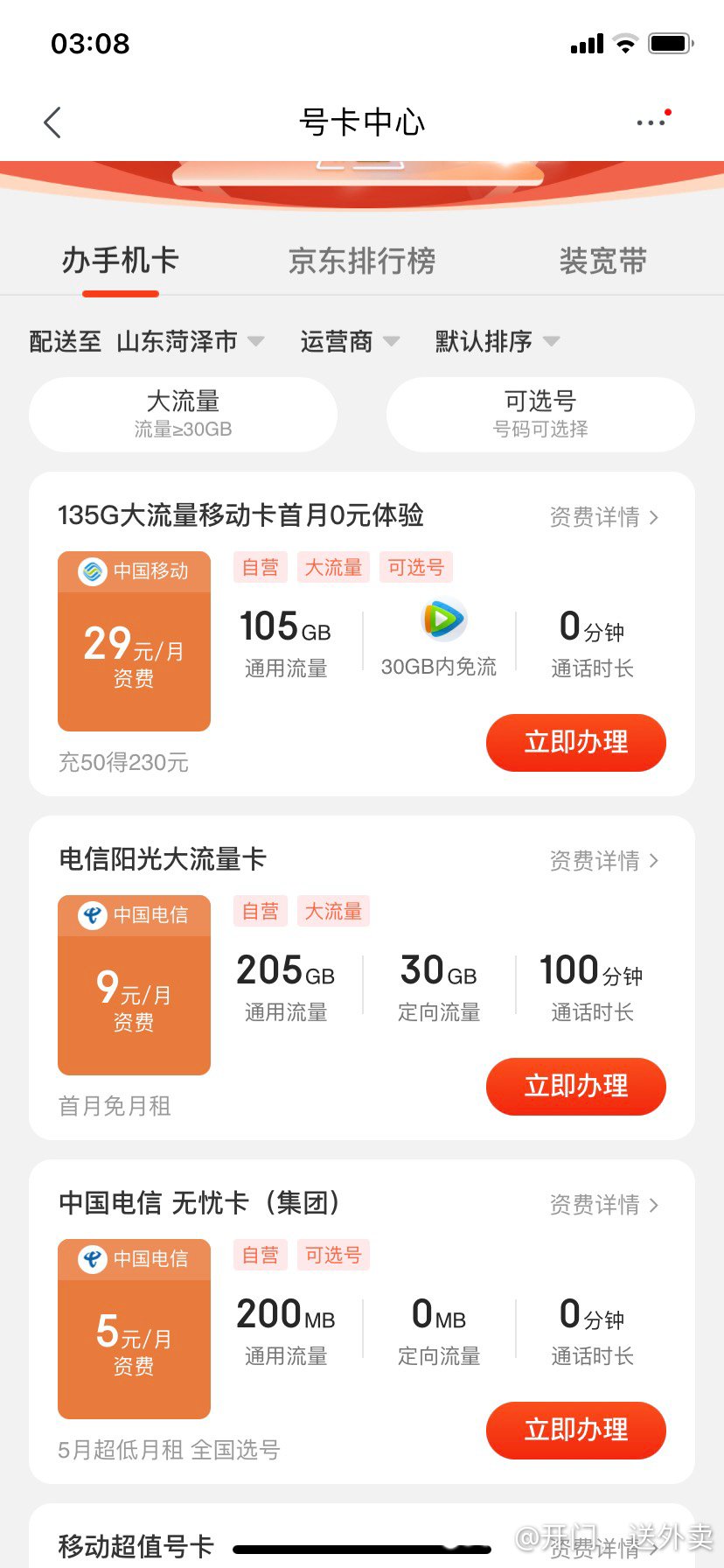View 资费详情 for 电信阳光大流量卡
This screenshot has width=724, height=1568.
[603, 861]
